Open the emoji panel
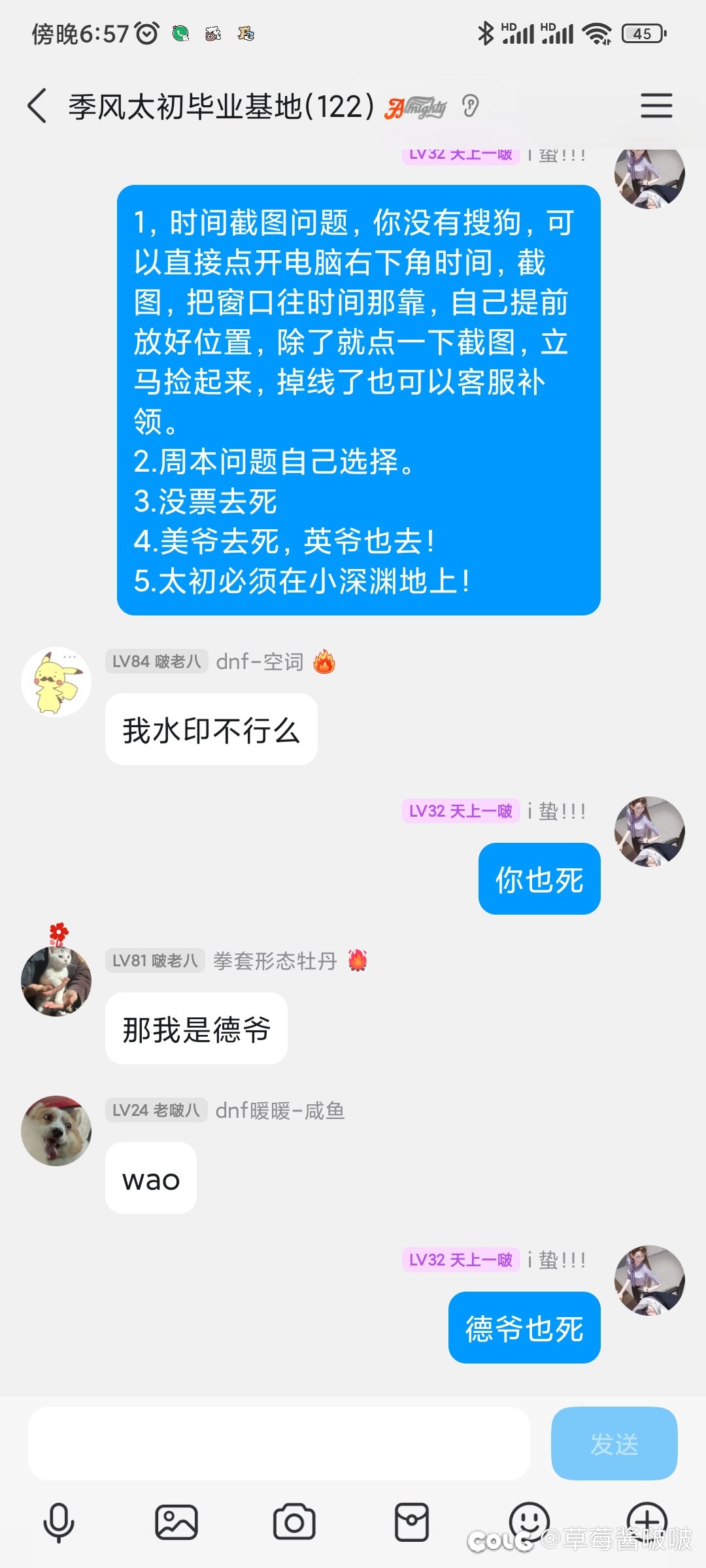This screenshot has width=706, height=1568. pyautogui.click(x=529, y=1521)
